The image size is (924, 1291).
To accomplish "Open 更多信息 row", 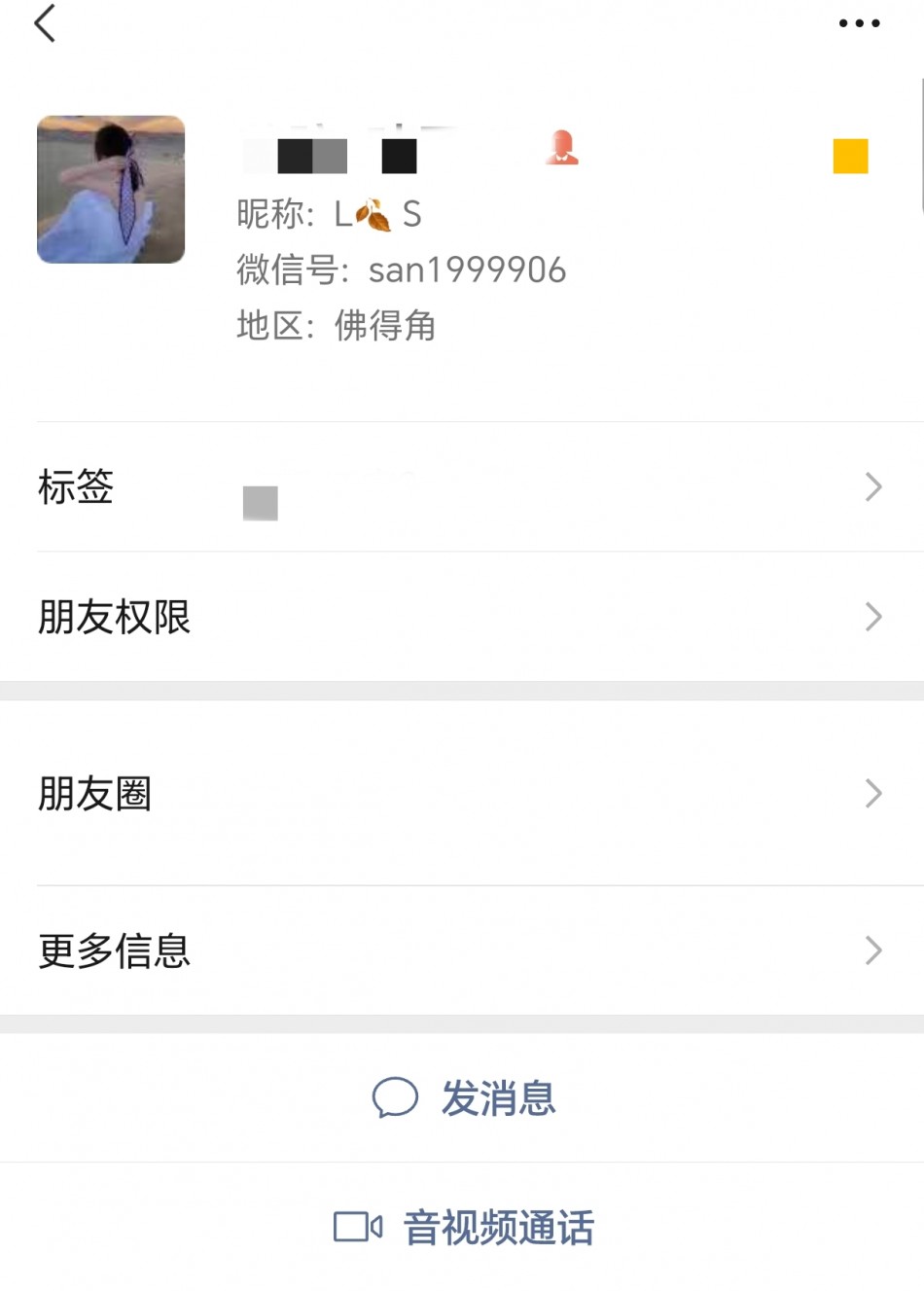I will (x=462, y=950).
